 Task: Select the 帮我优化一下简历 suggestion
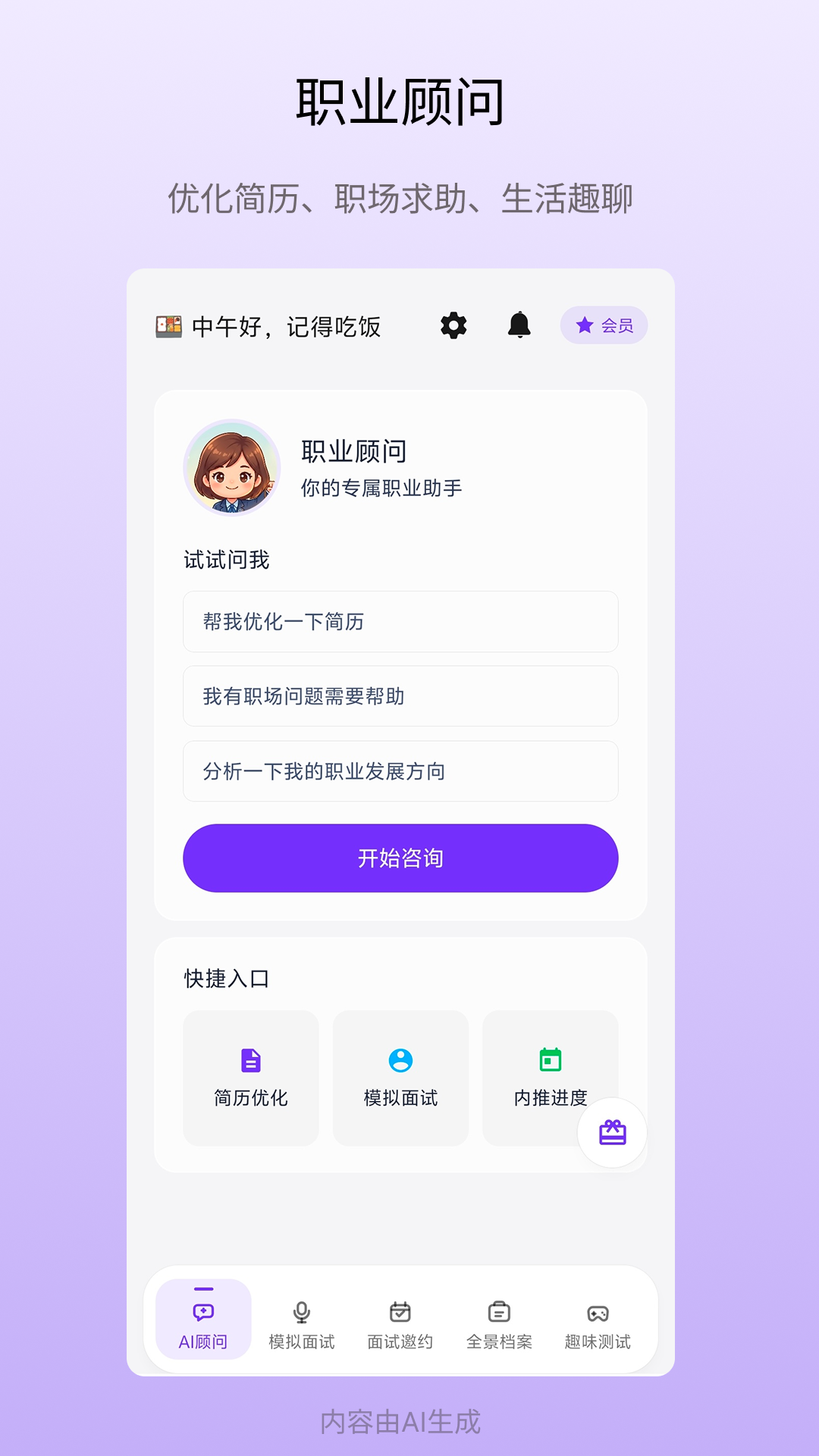(400, 622)
